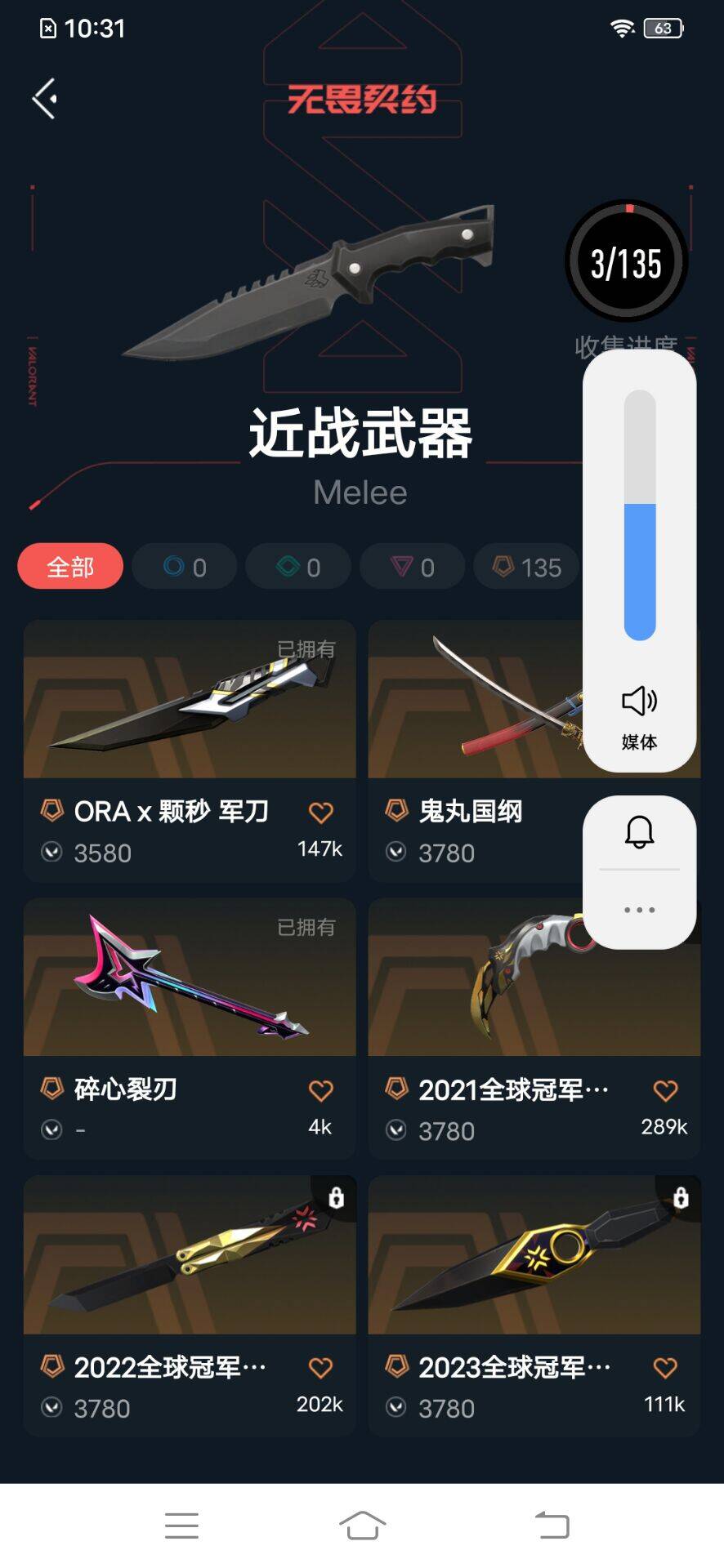Select the purple triangle tier filter

tap(412, 567)
